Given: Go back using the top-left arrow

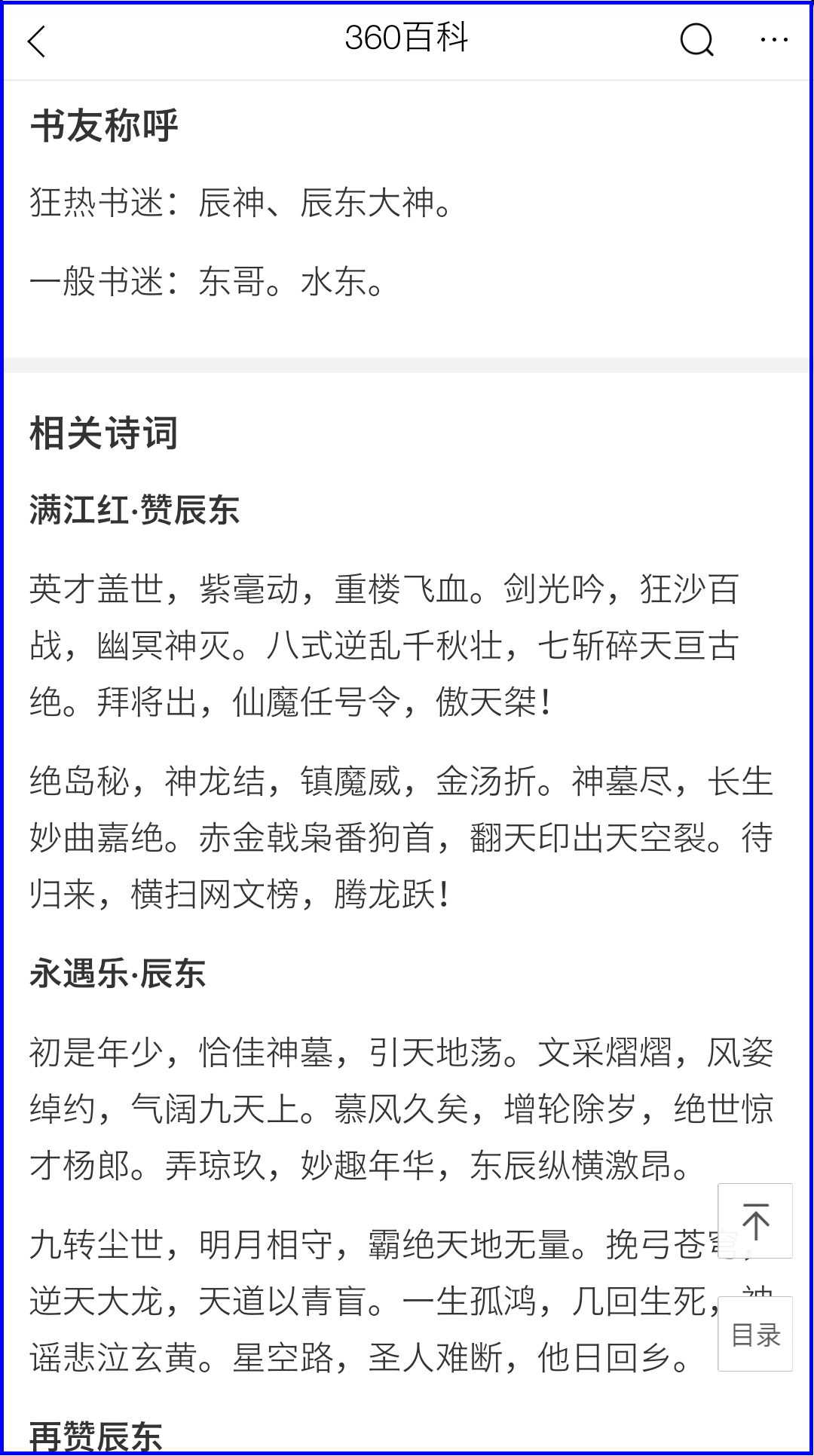Looking at the screenshot, I should click(37, 41).
